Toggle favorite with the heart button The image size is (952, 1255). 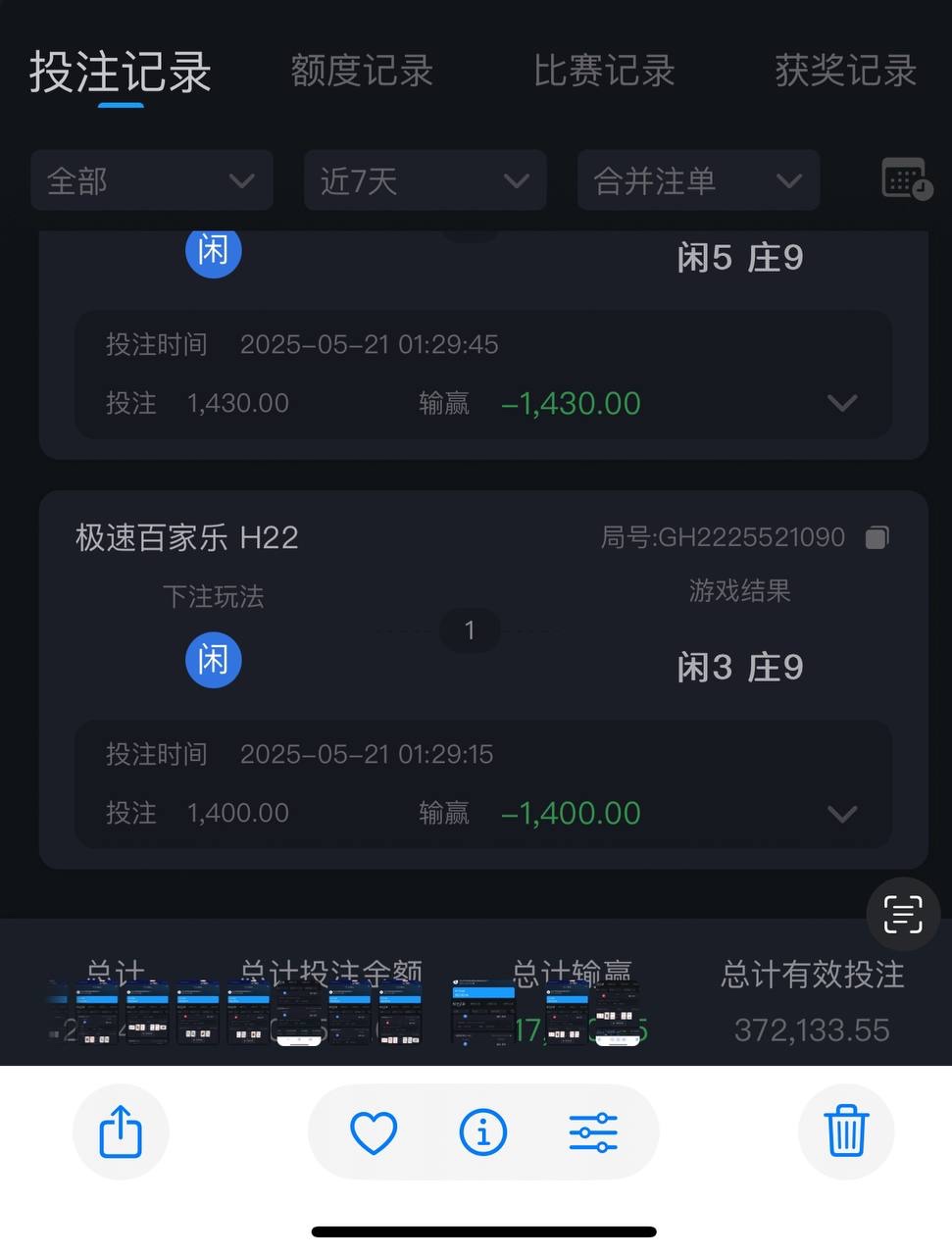[372, 1130]
